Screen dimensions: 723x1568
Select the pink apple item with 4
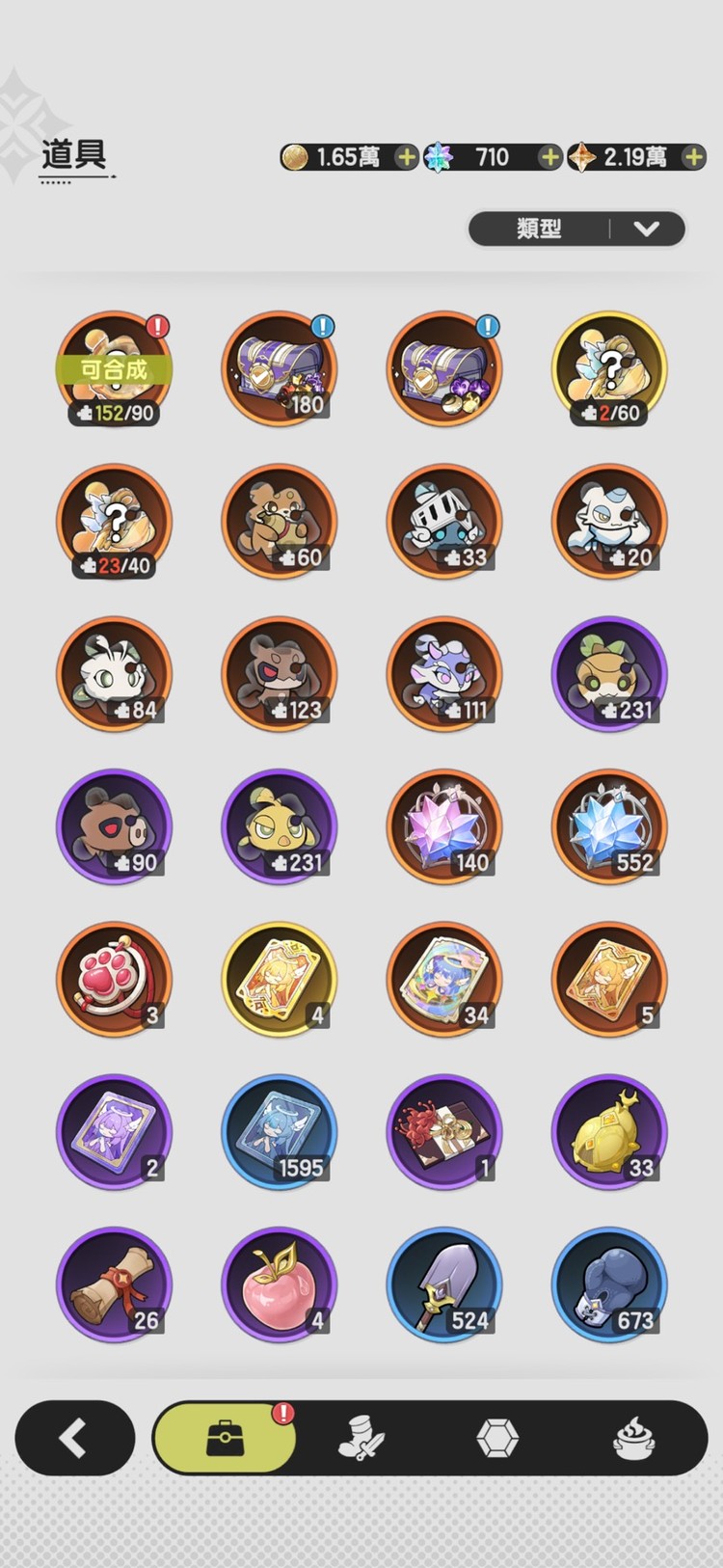point(280,1284)
